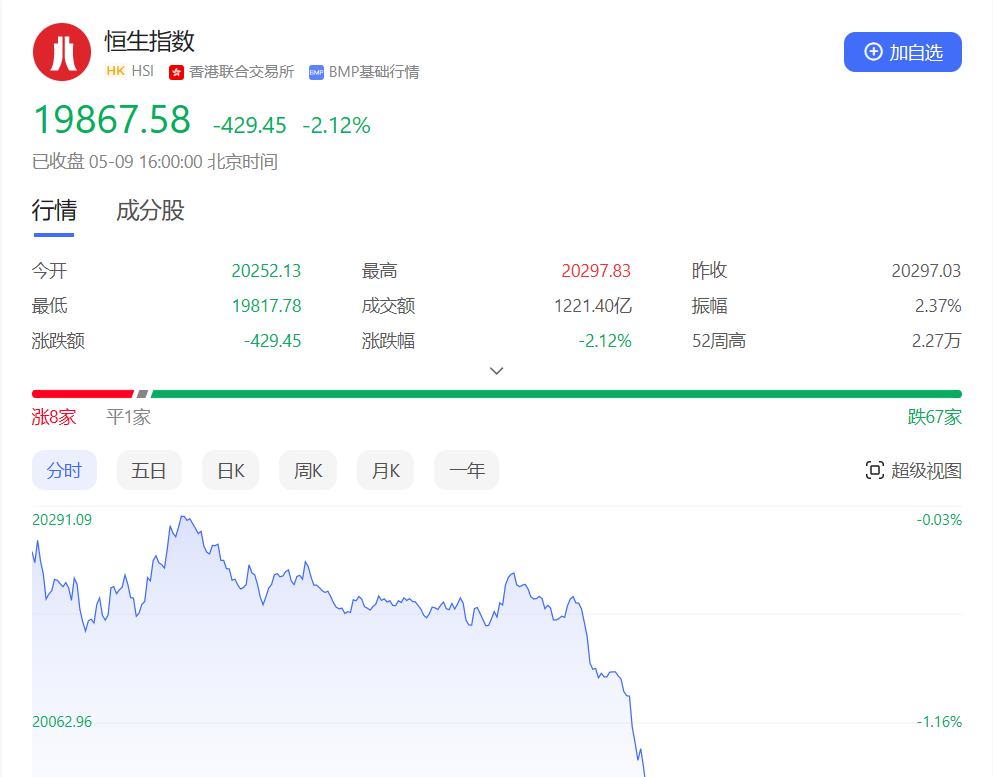
Task: Switch chart to 五日
Action: coord(149,470)
